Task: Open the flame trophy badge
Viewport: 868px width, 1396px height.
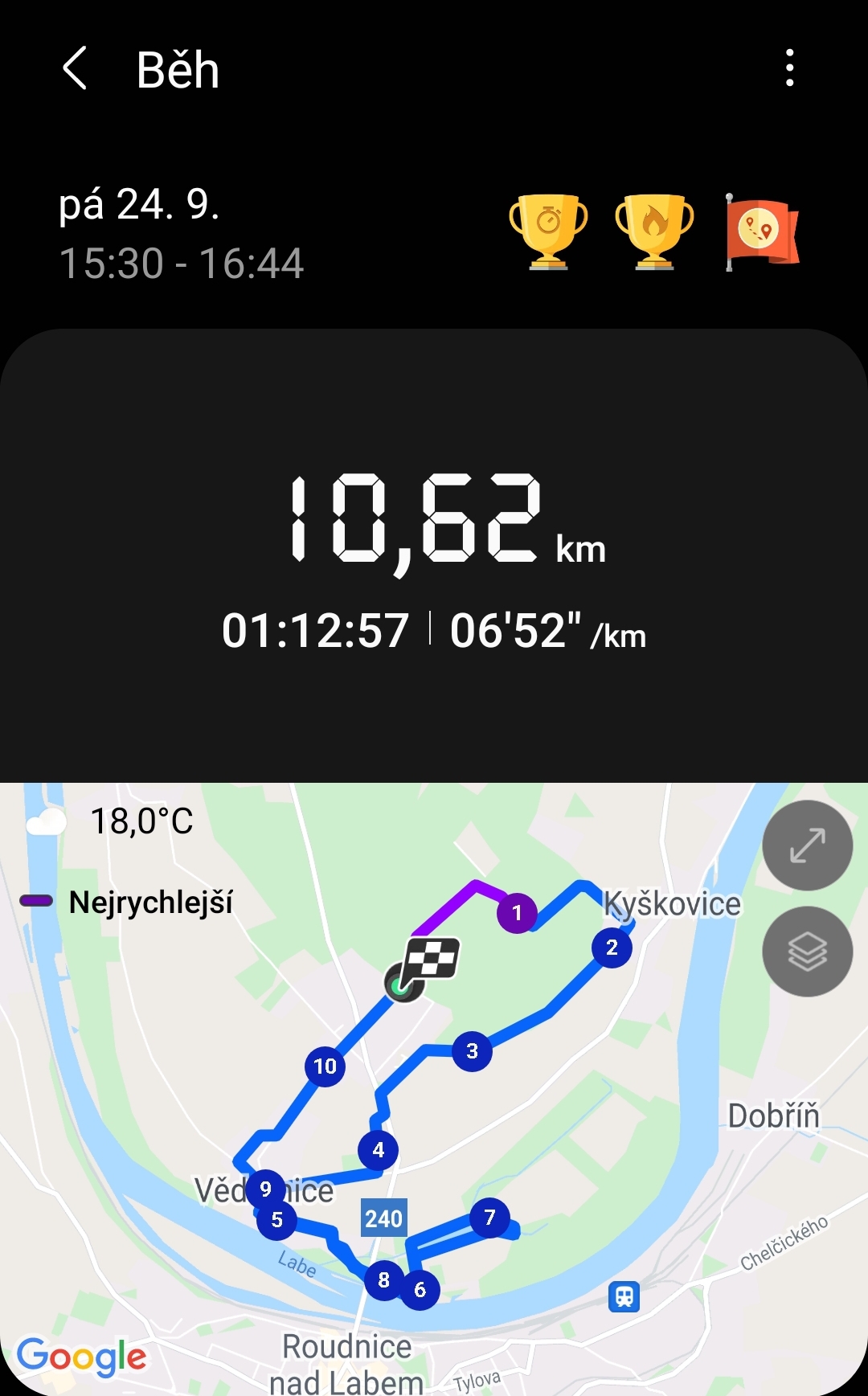Action: click(x=654, y=231)
